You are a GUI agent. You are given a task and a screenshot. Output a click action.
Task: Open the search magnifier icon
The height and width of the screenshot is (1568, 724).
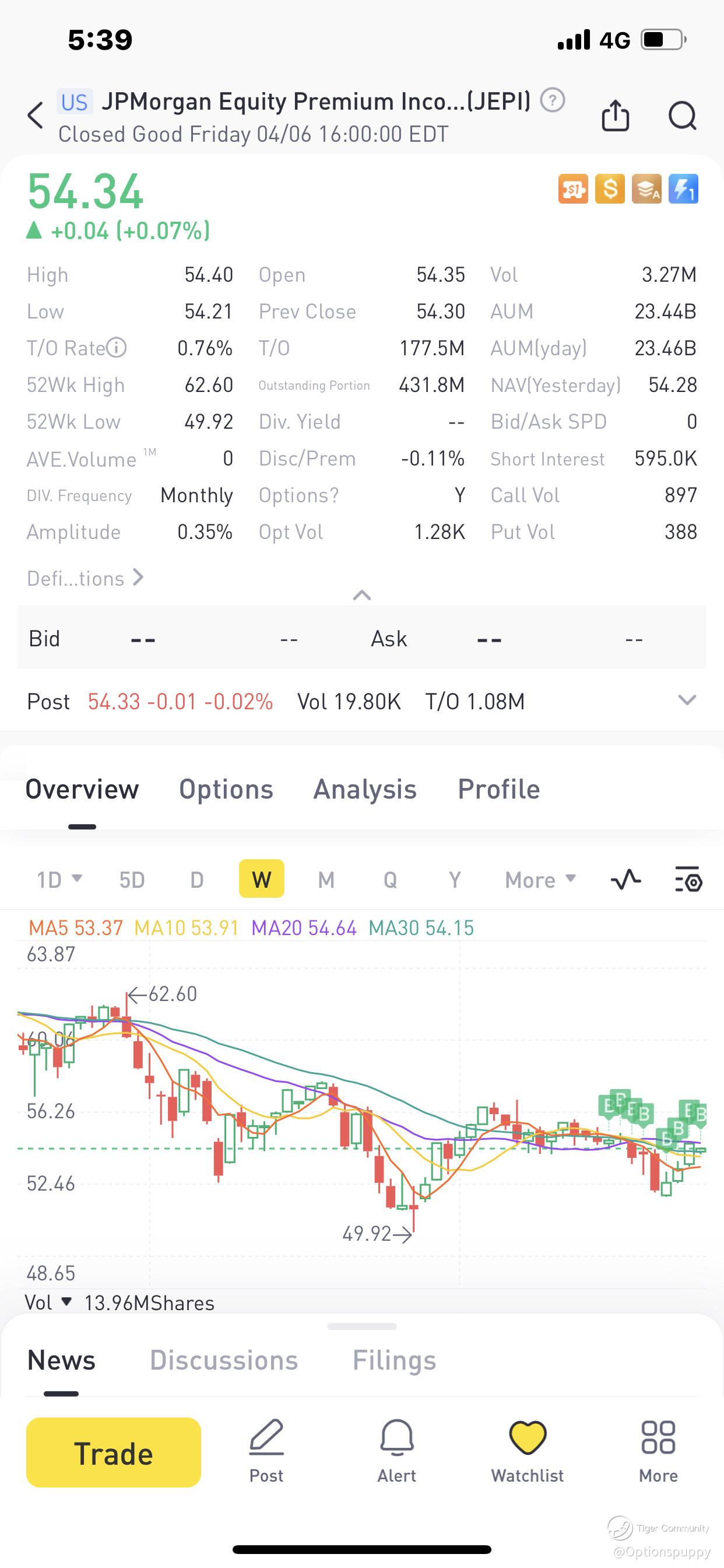tap(682, 115)
